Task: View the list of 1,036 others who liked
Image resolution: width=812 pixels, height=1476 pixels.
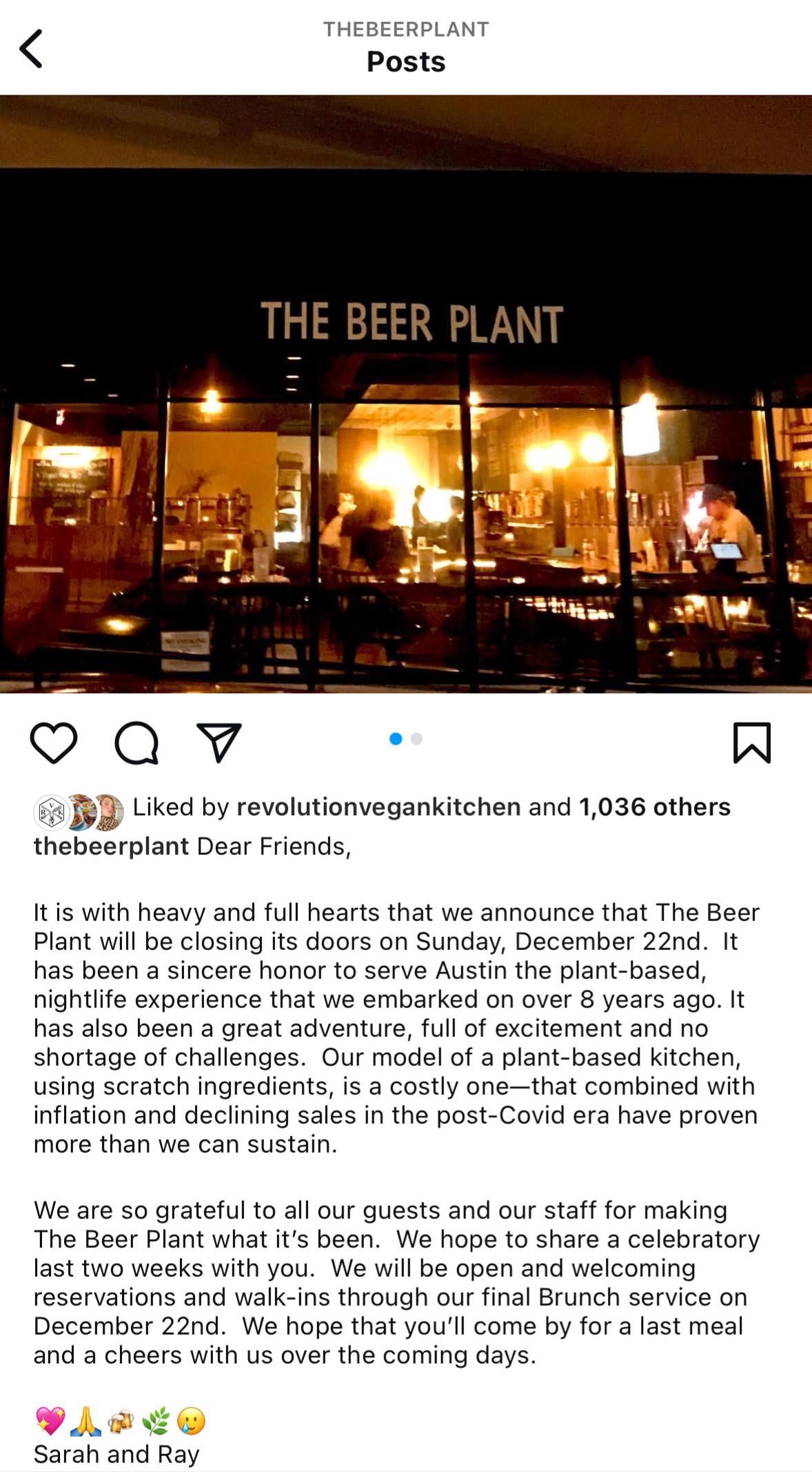Action: click(654, 807)
